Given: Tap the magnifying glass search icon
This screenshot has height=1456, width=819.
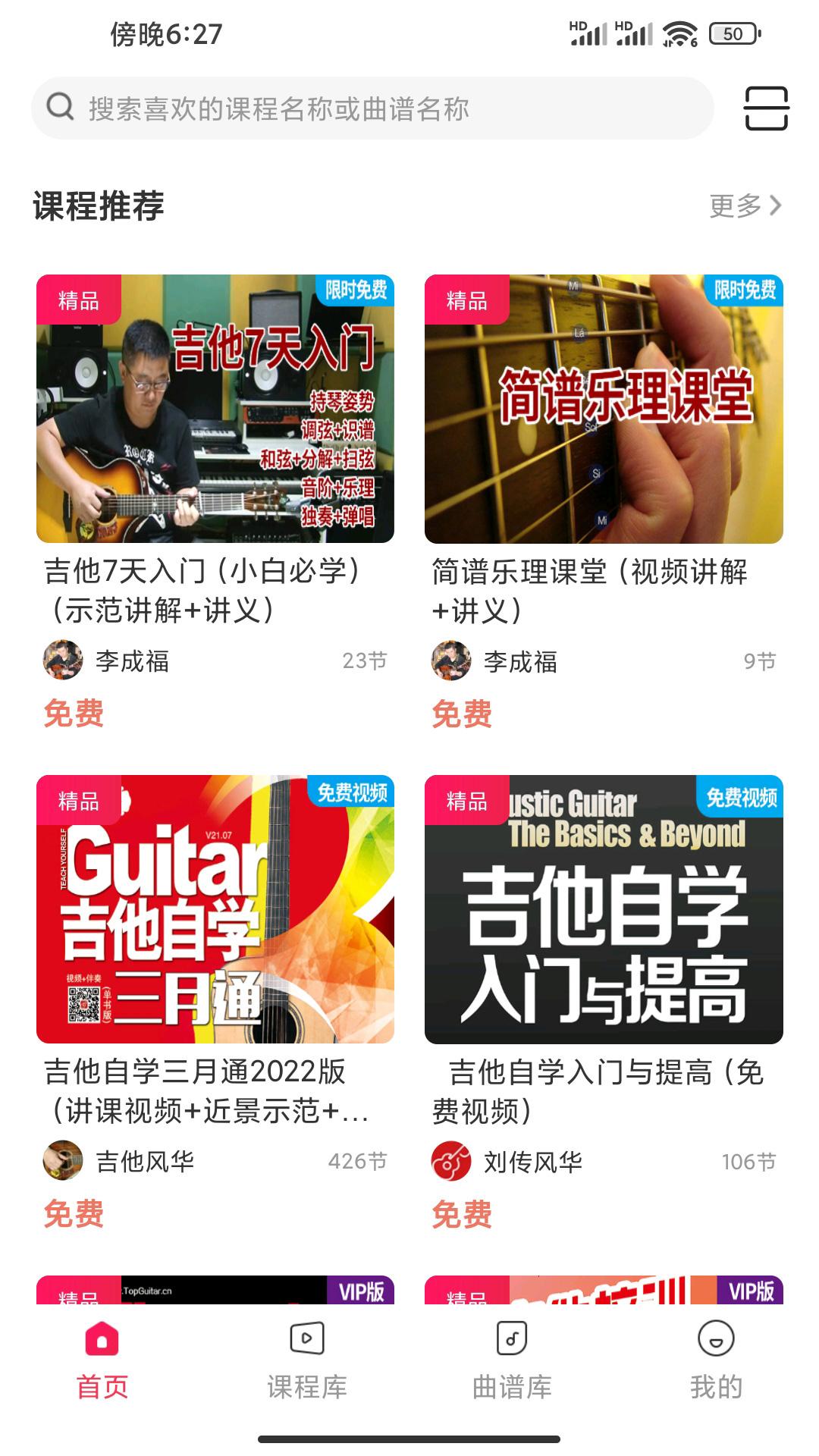Looking at the screenshot, I should click(60, 108).
